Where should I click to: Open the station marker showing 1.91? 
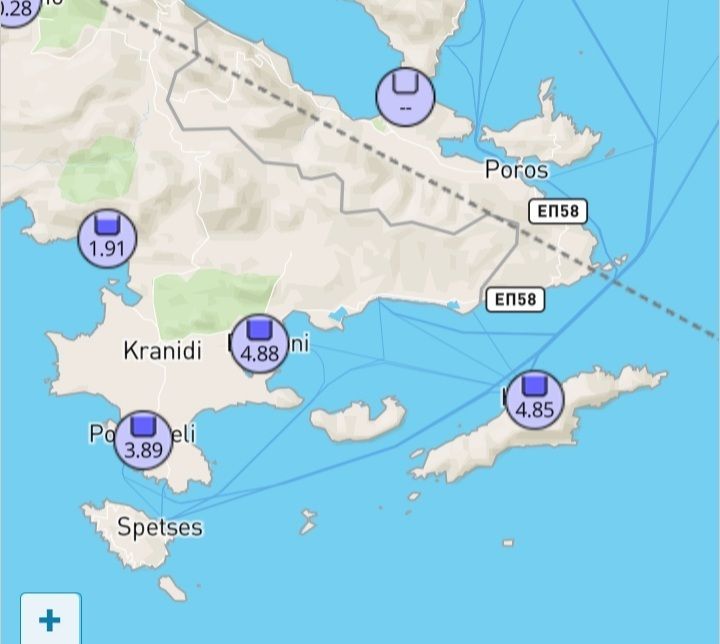(107, 238)
